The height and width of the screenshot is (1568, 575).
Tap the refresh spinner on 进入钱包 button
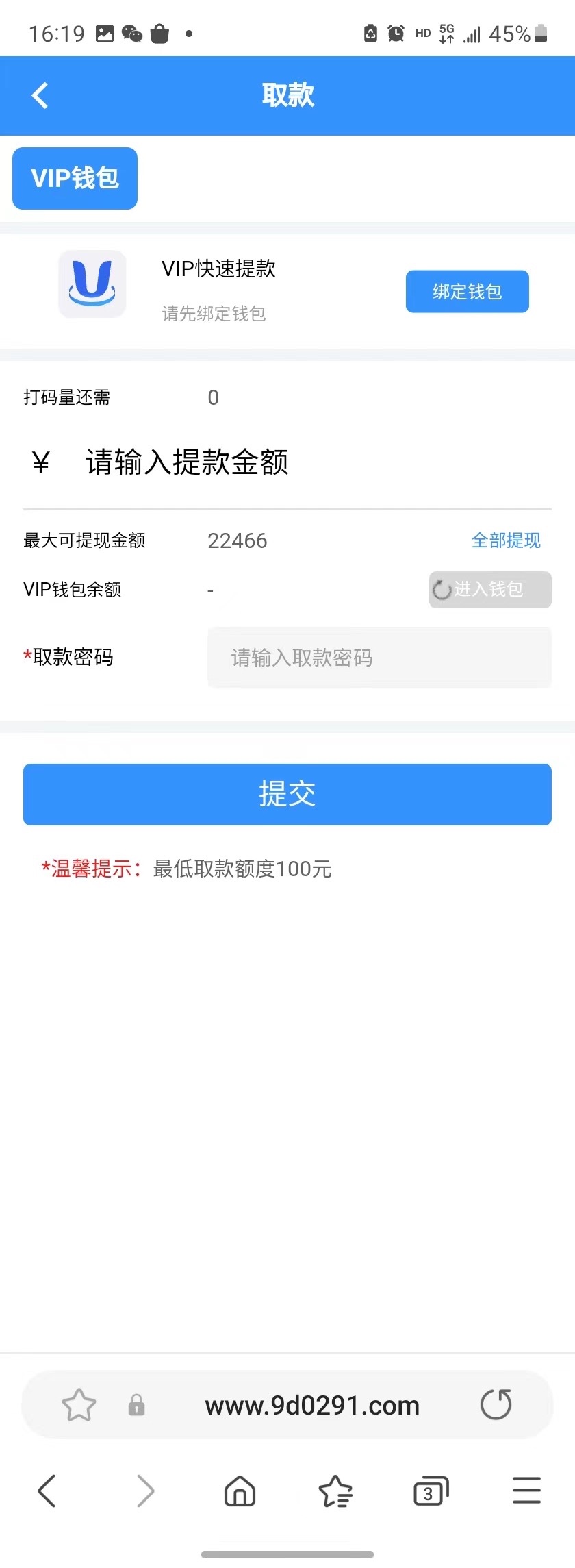tap(442, 590)
